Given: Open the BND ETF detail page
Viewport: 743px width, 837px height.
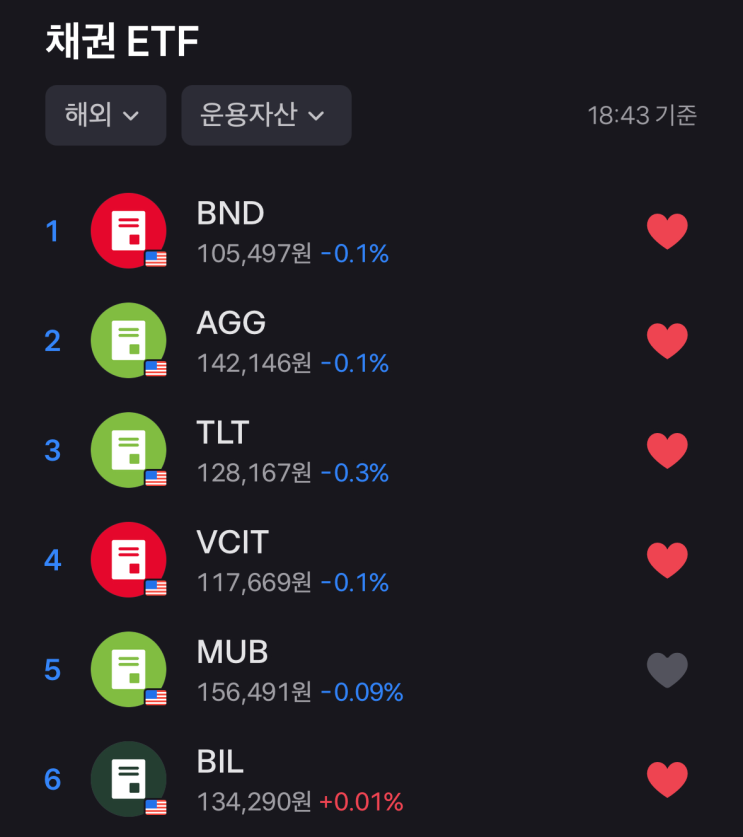Looking at the screenshot, I should pyautogui.click(x=231, y=214).
